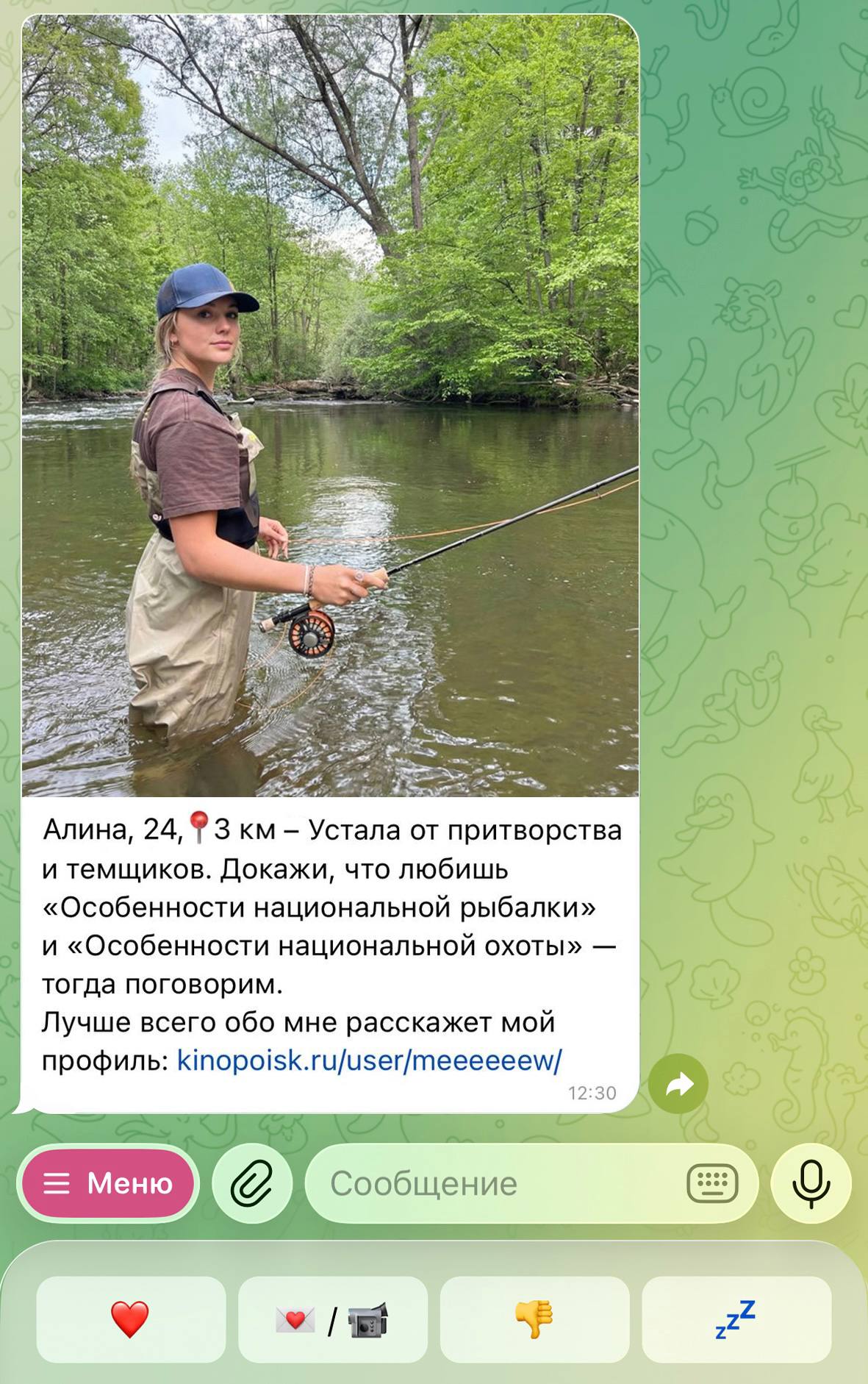
Task: Open the bot Меню button
Action: (x=108, y=1183)
